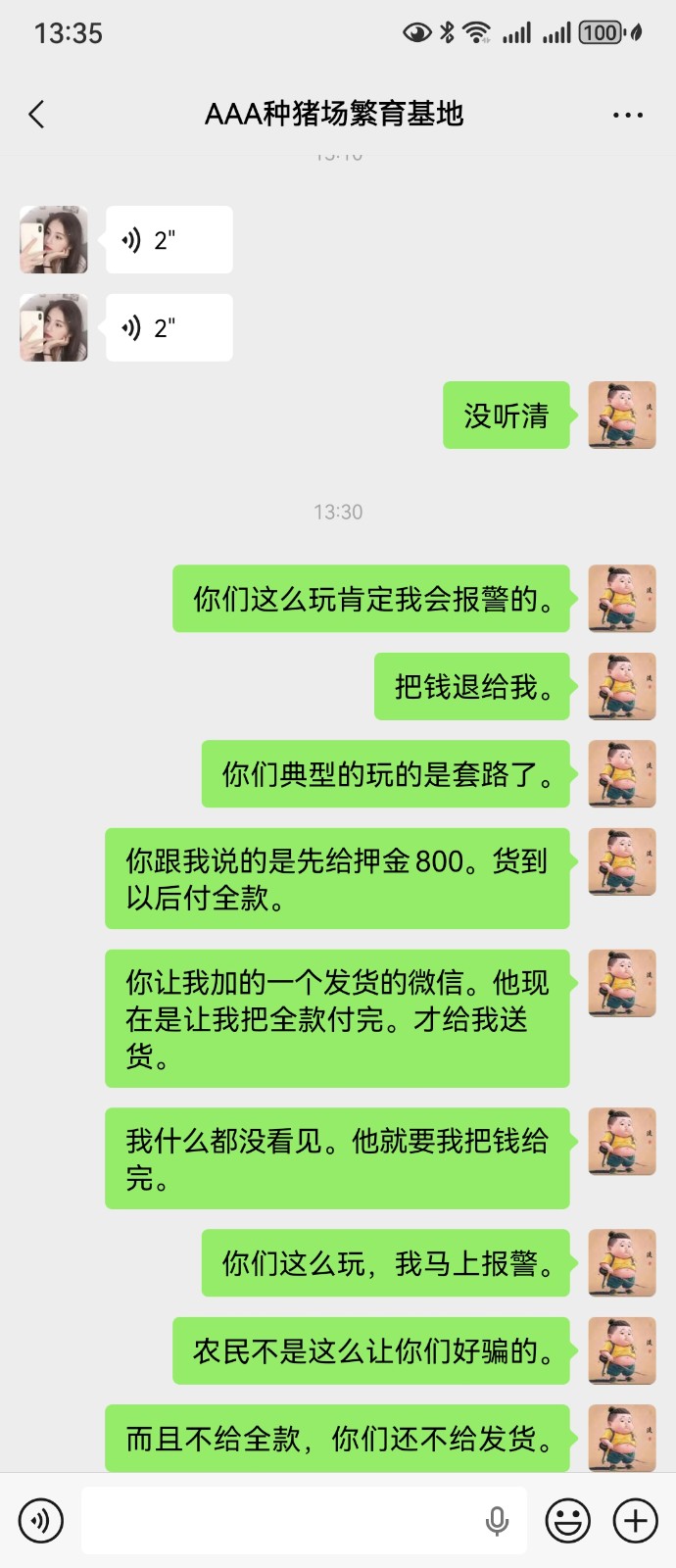Tap the microphone icon in text field

click(497, 1520)
